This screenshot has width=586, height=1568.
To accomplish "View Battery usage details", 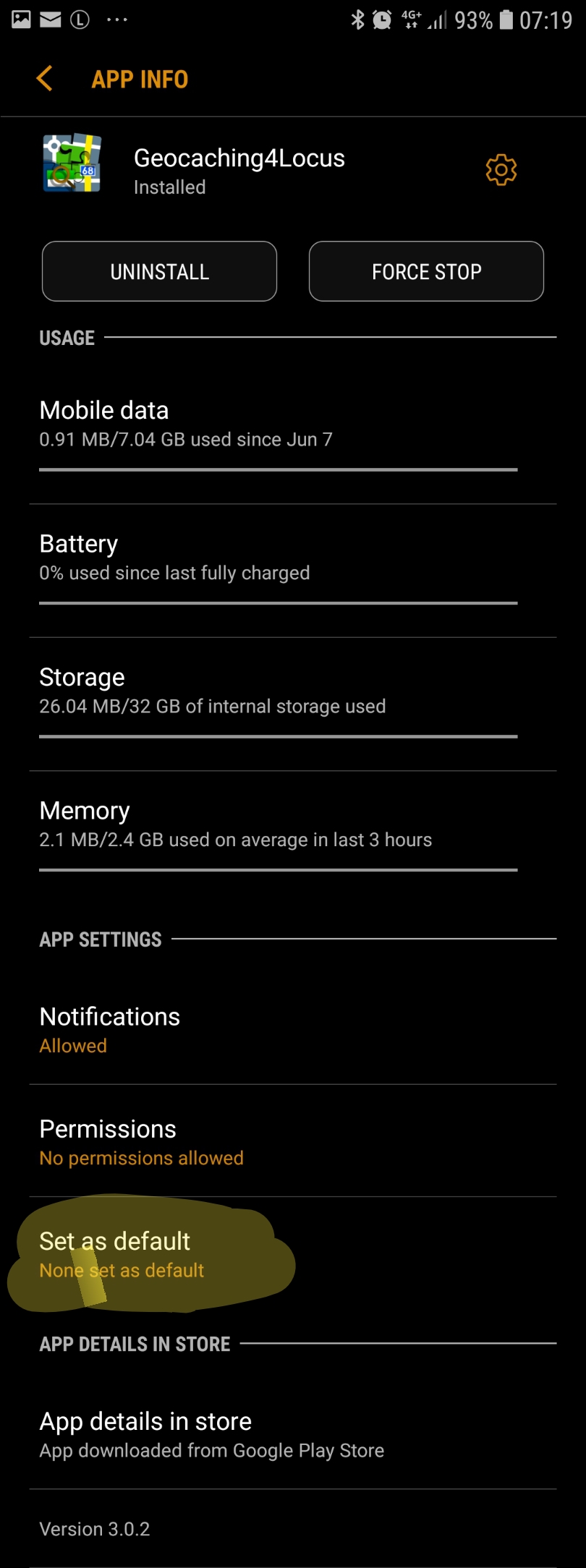I will 278,558.
